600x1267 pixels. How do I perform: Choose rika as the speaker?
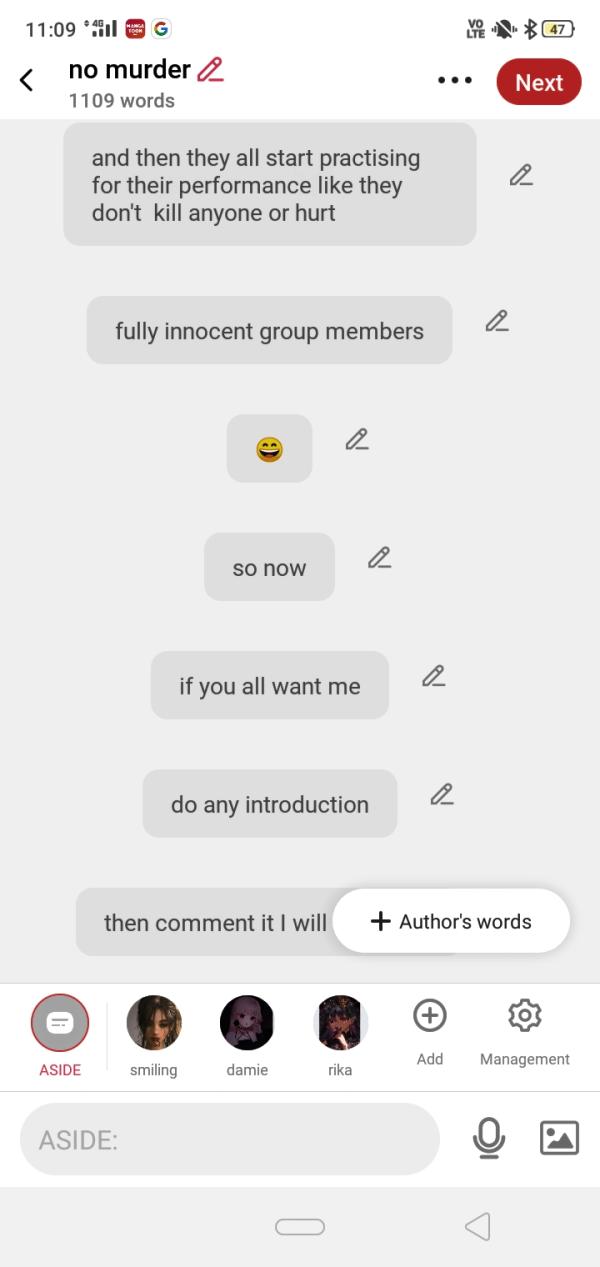click(340, 1023)
